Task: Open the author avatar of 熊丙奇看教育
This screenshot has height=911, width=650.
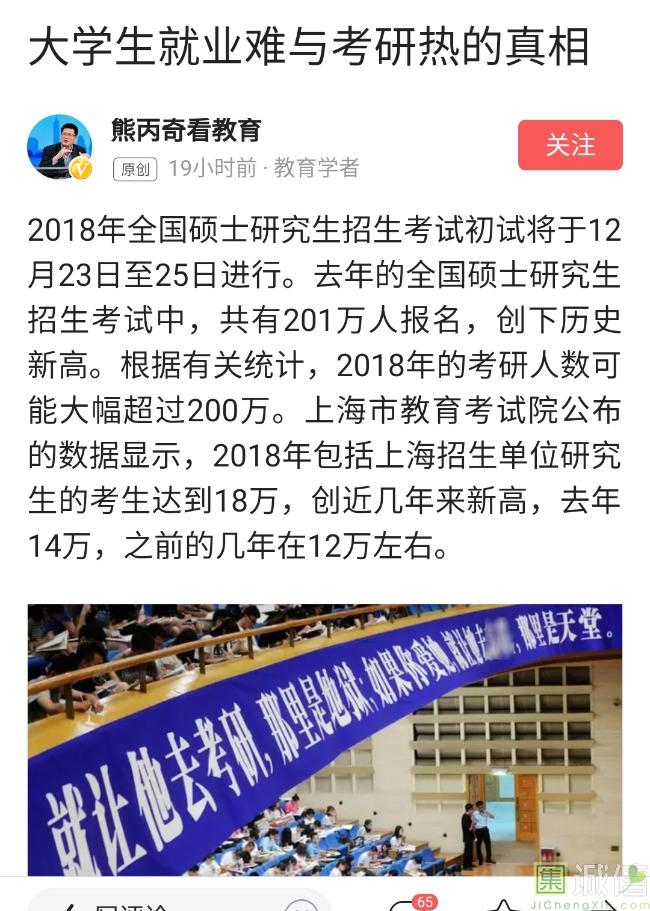Action: pyautogui.click(x=59, y=146)
